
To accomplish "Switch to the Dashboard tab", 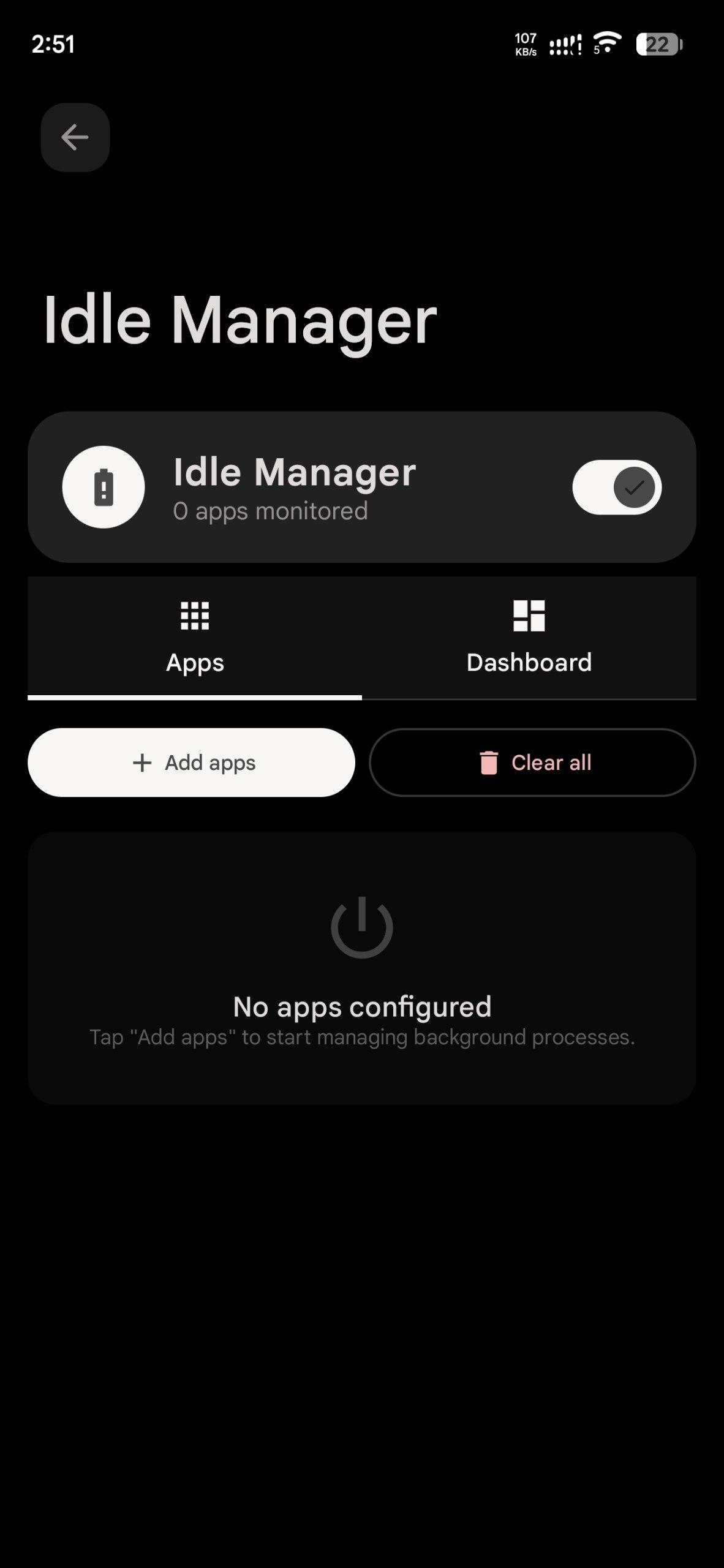I will 529,637.
